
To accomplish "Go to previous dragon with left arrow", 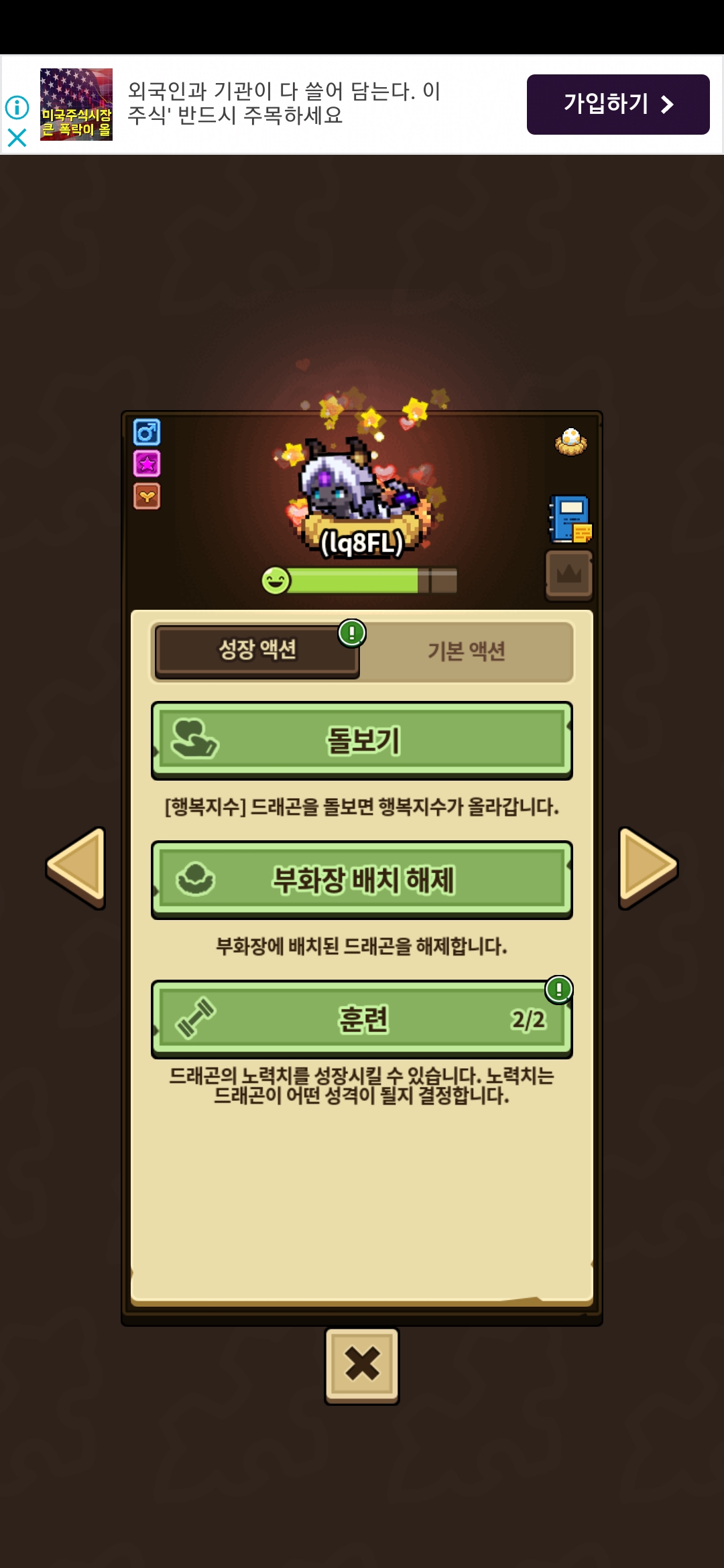I will click(x=76, y=868).
